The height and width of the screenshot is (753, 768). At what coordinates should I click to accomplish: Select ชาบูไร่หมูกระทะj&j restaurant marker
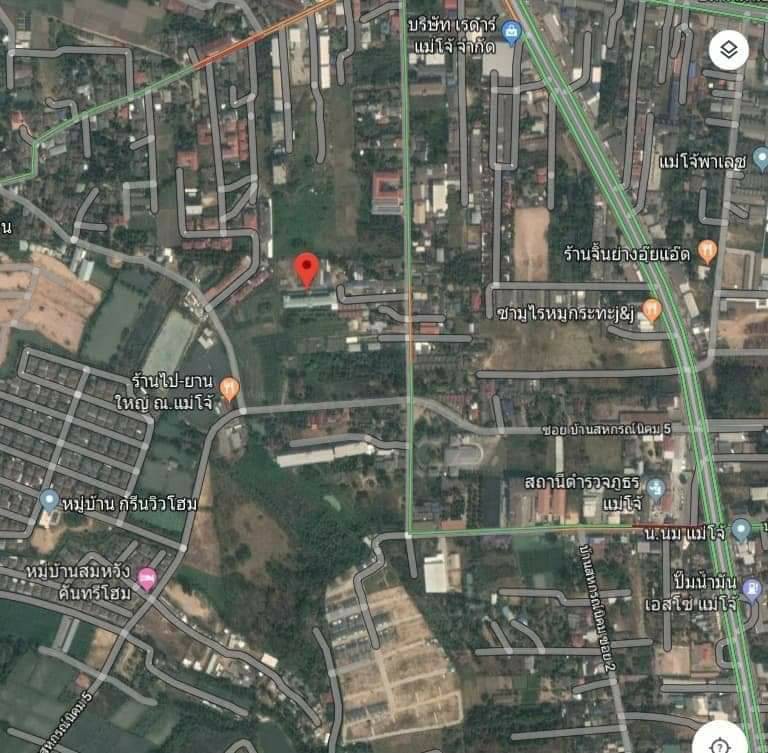coord(652,310)
